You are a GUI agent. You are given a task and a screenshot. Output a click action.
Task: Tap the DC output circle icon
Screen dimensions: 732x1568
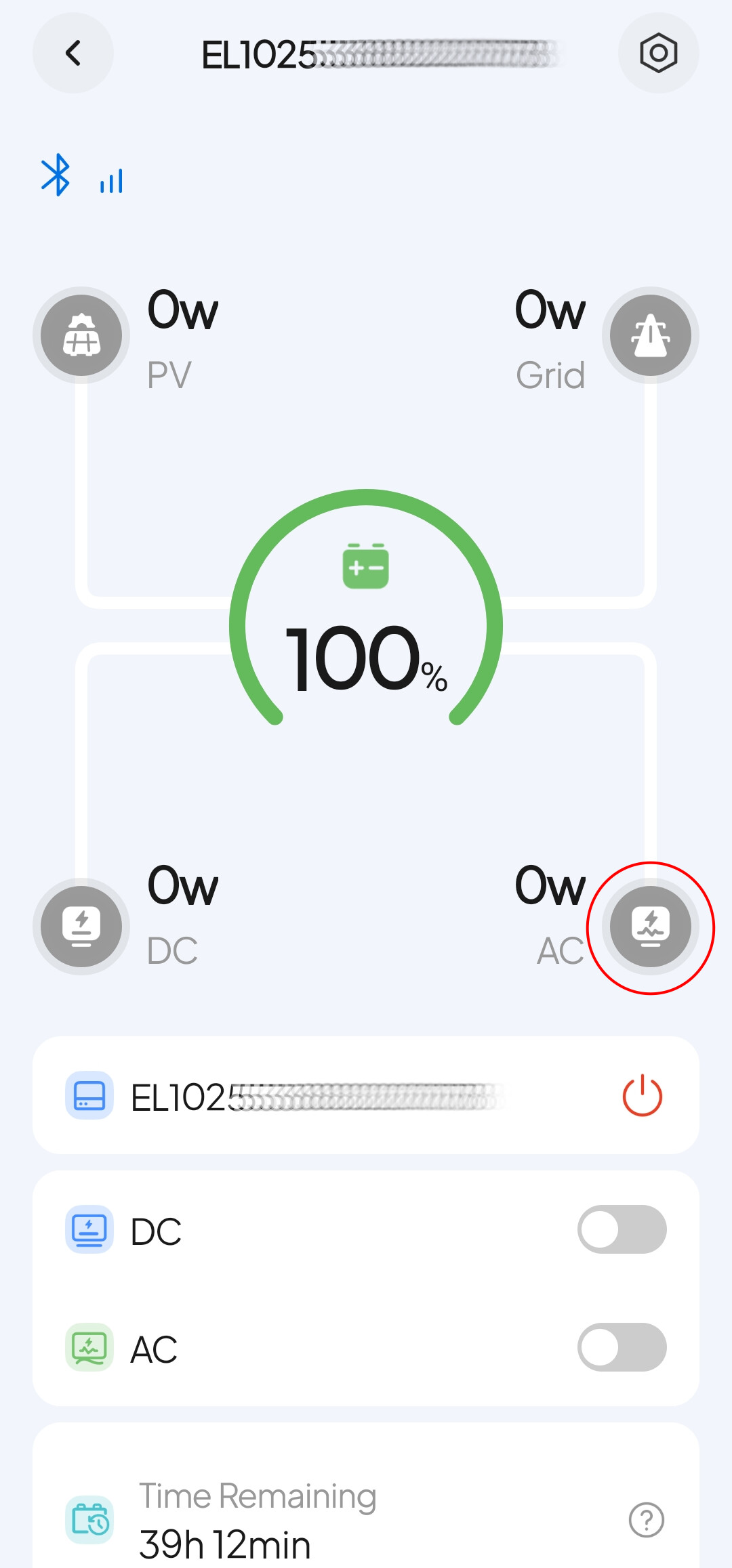81,926
